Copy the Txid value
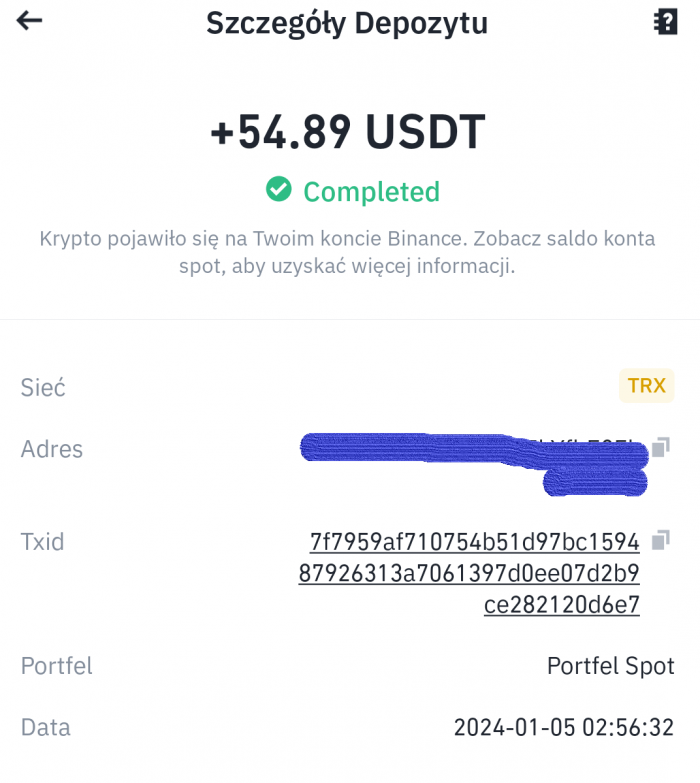 pos(660,540)
